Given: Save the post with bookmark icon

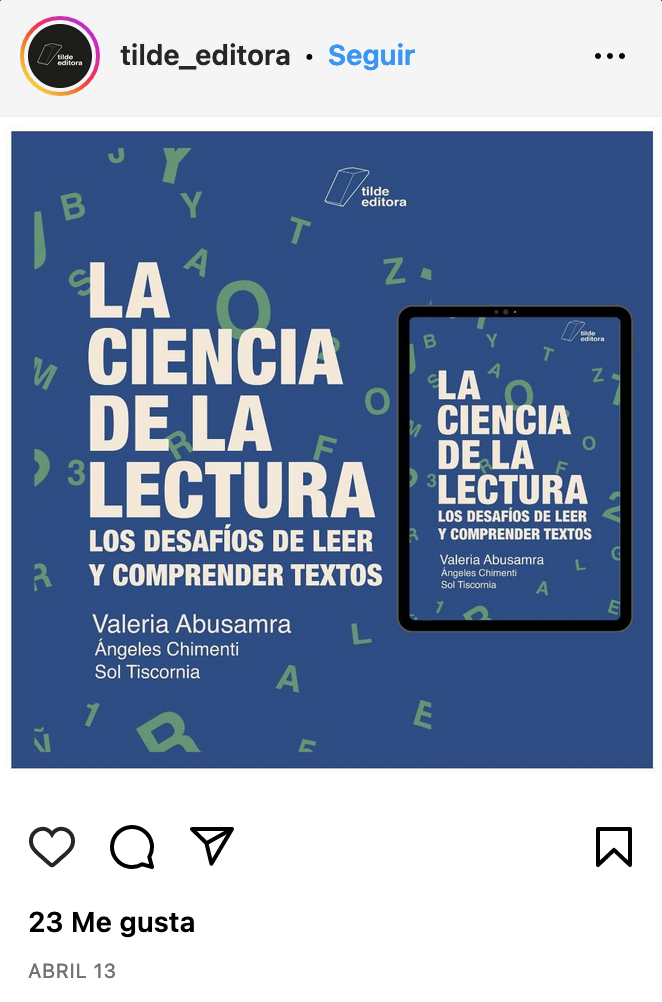Looking at the screenshot, I should point(613,847).
